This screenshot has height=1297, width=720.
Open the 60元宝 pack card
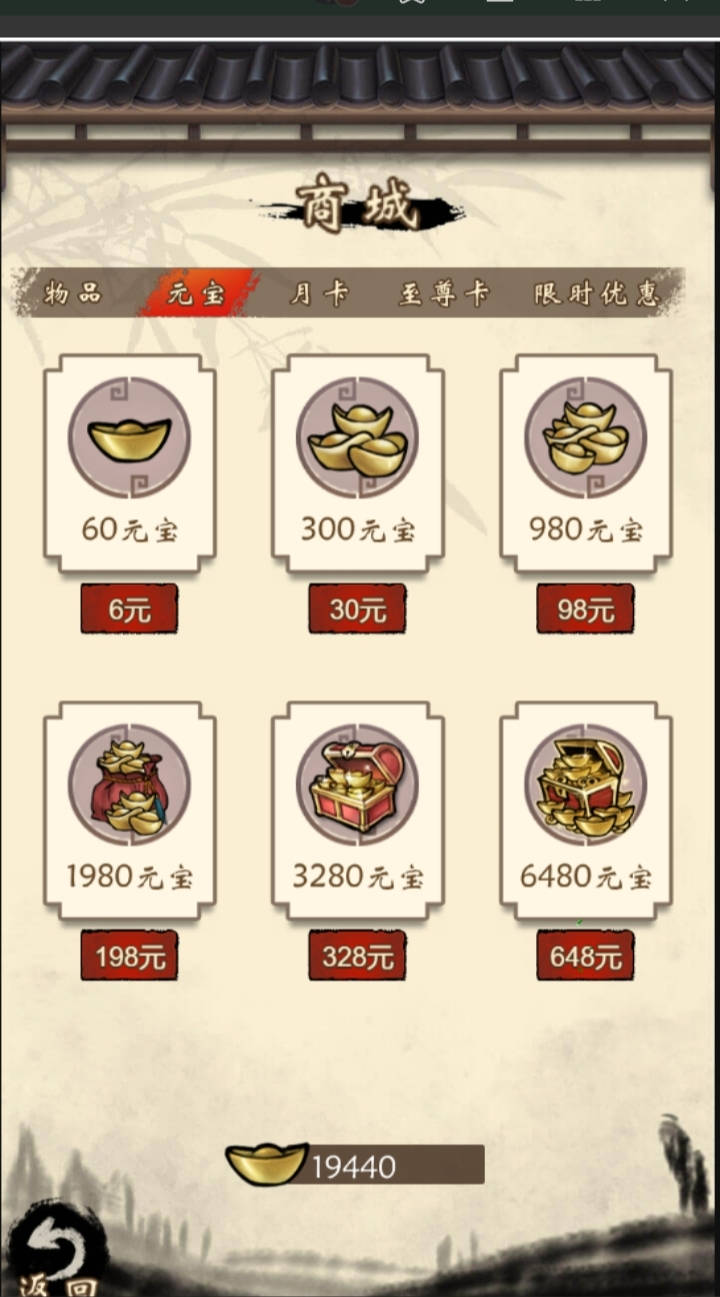pos(130,463)
